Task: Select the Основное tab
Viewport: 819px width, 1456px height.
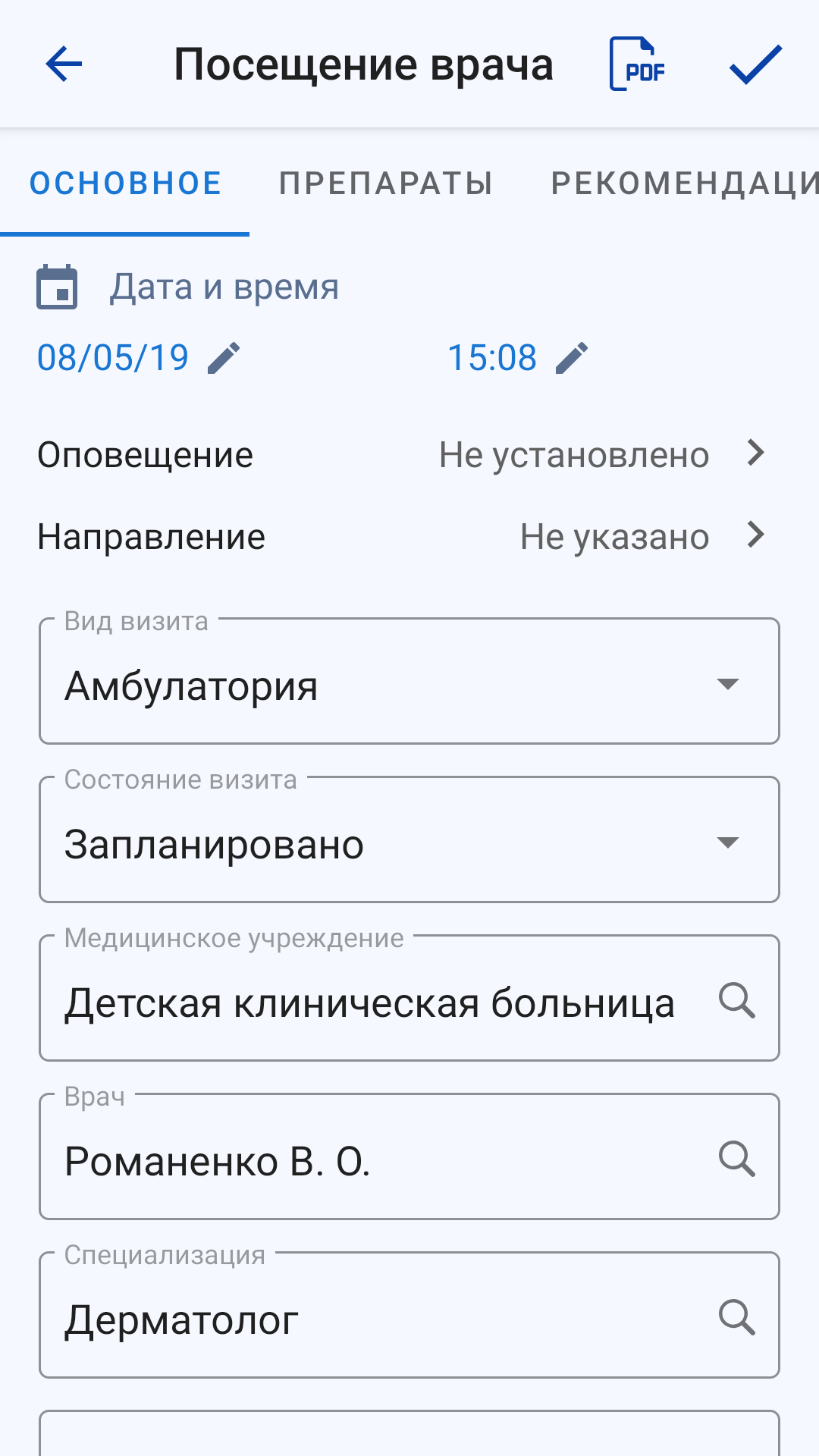Action: coord(125,184)
